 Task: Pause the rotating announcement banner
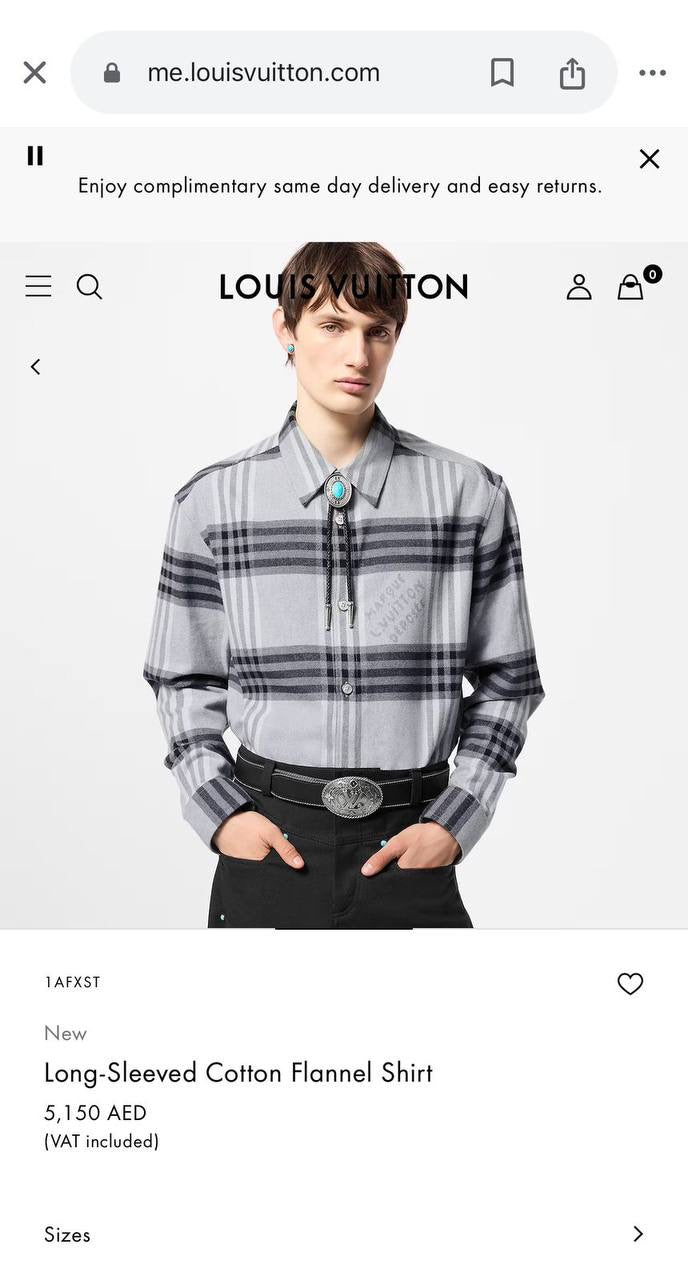pyautogui.click(x=35, y=155)
